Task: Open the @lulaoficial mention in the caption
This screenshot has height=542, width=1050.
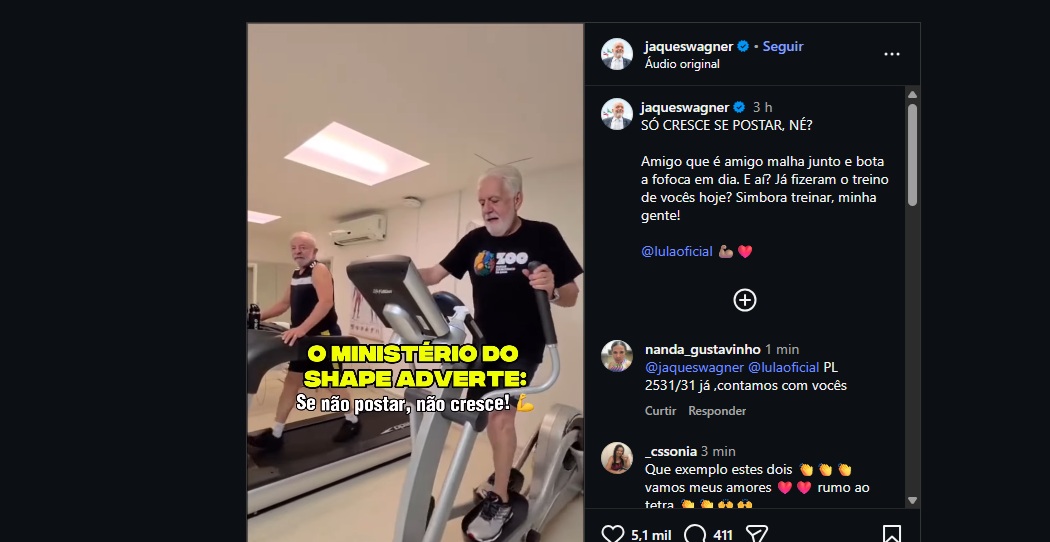Action: (676, 251)
